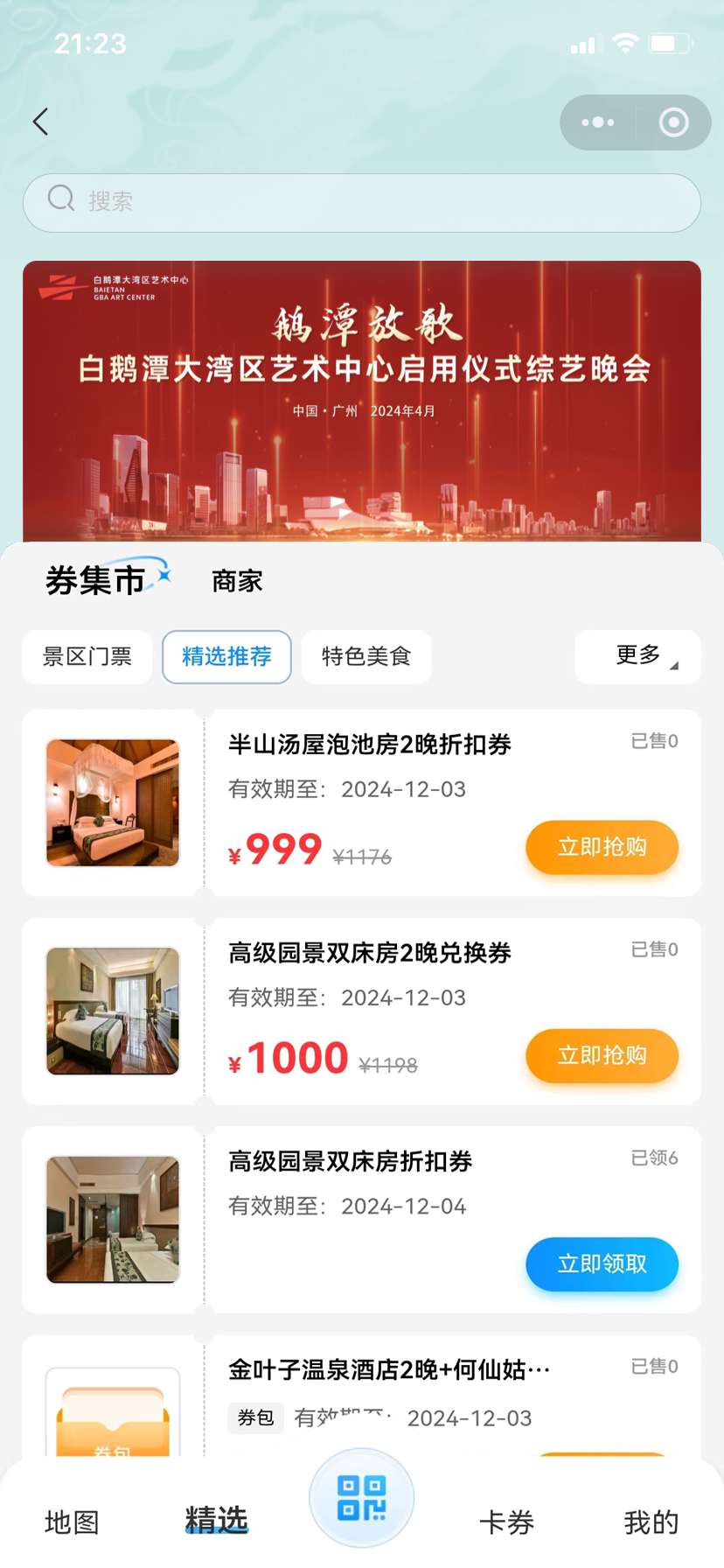
Task: Claim 高级园景双床房折扣券 with 立即领取
Action: pyautogui.click(x=602, y=1263)
